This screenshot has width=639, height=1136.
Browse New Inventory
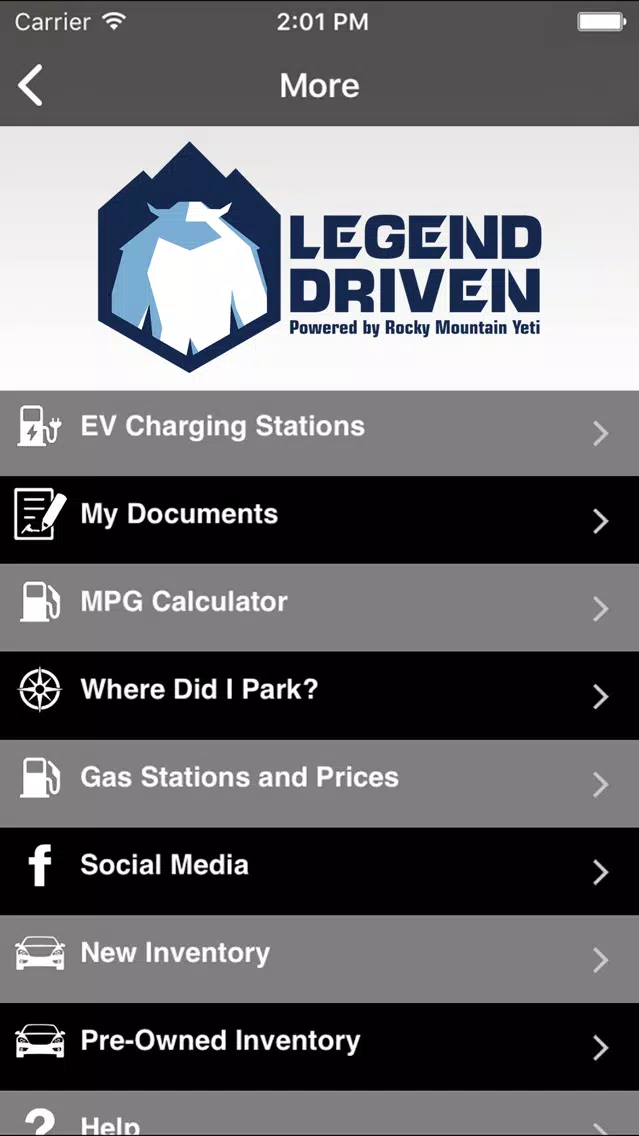pos(320,958)
